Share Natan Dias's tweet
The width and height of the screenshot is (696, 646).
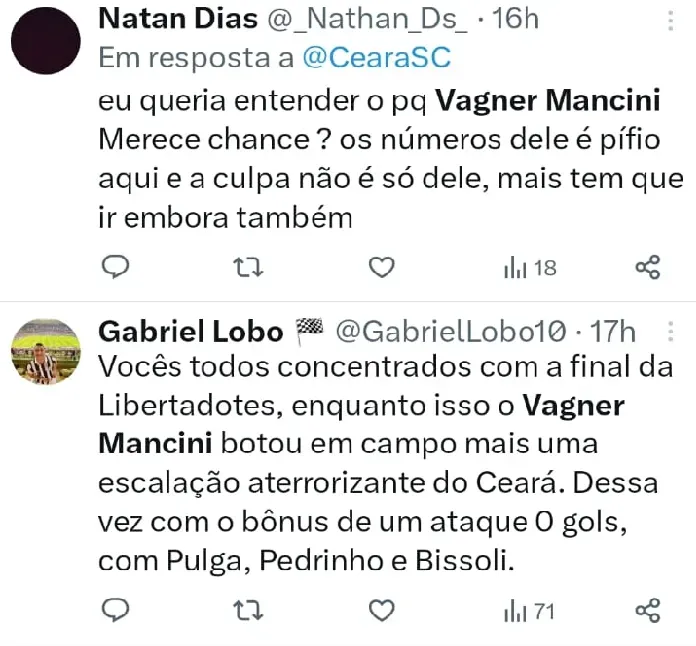point(648,267)
